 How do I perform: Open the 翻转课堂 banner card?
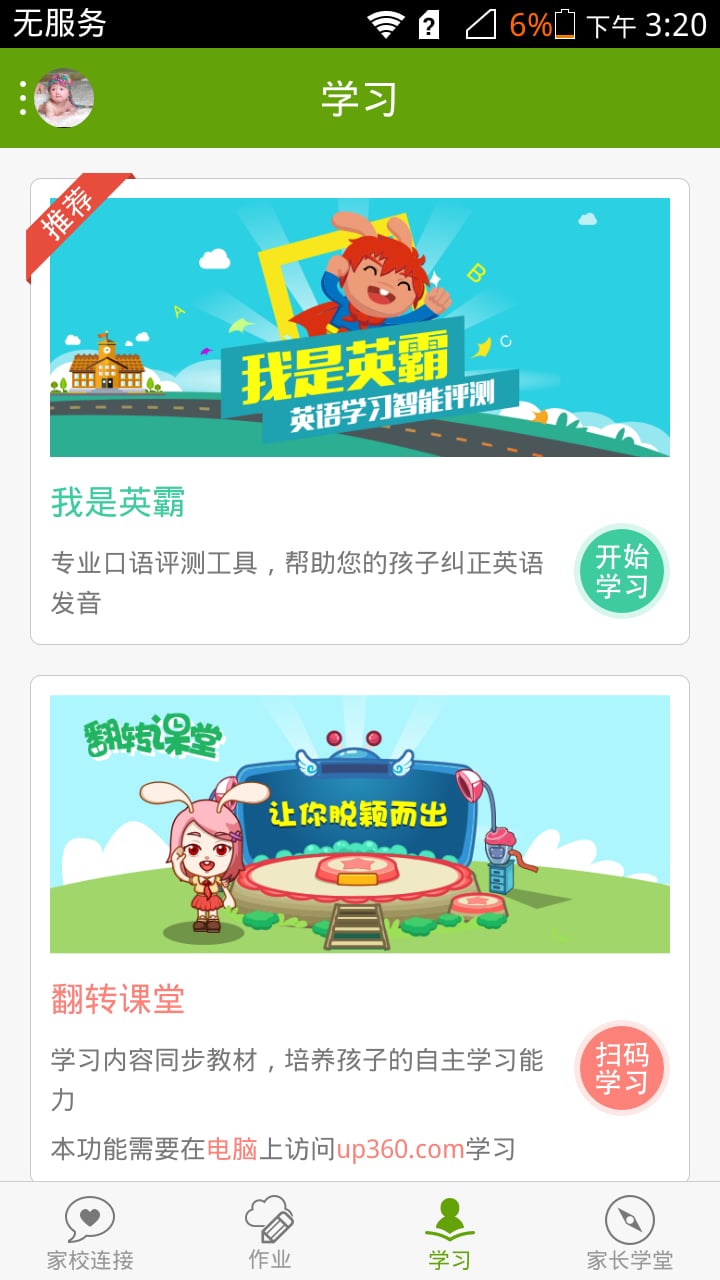pyautogui.click(x=360, y=824)
